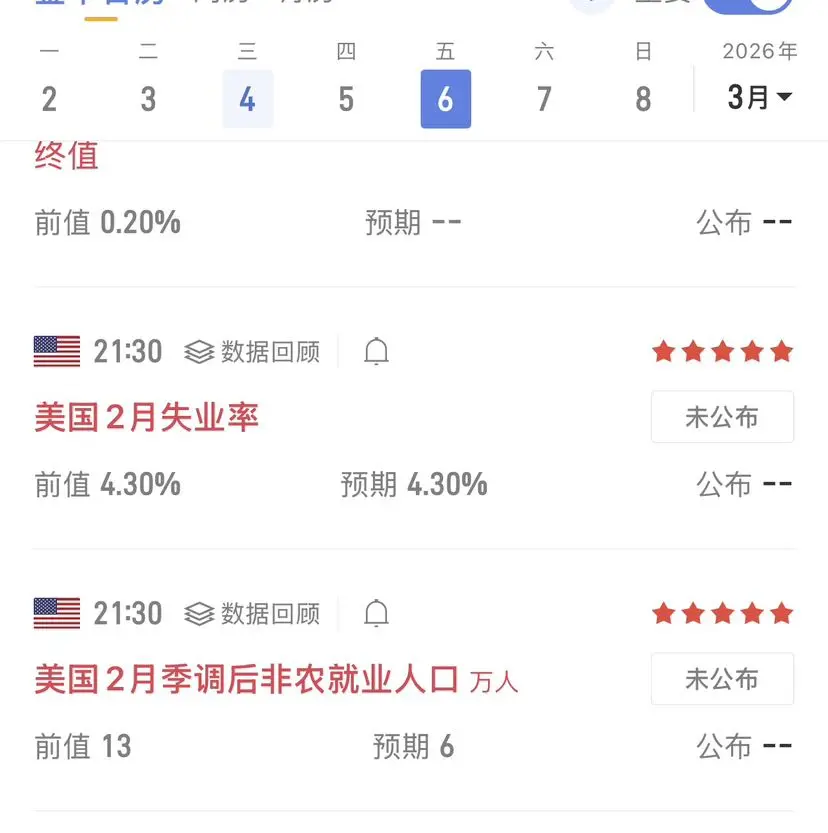This screenshot has height=833, width=828.
Task: Choose Sunday the 8th in the calendar
Action: [643, 98]
